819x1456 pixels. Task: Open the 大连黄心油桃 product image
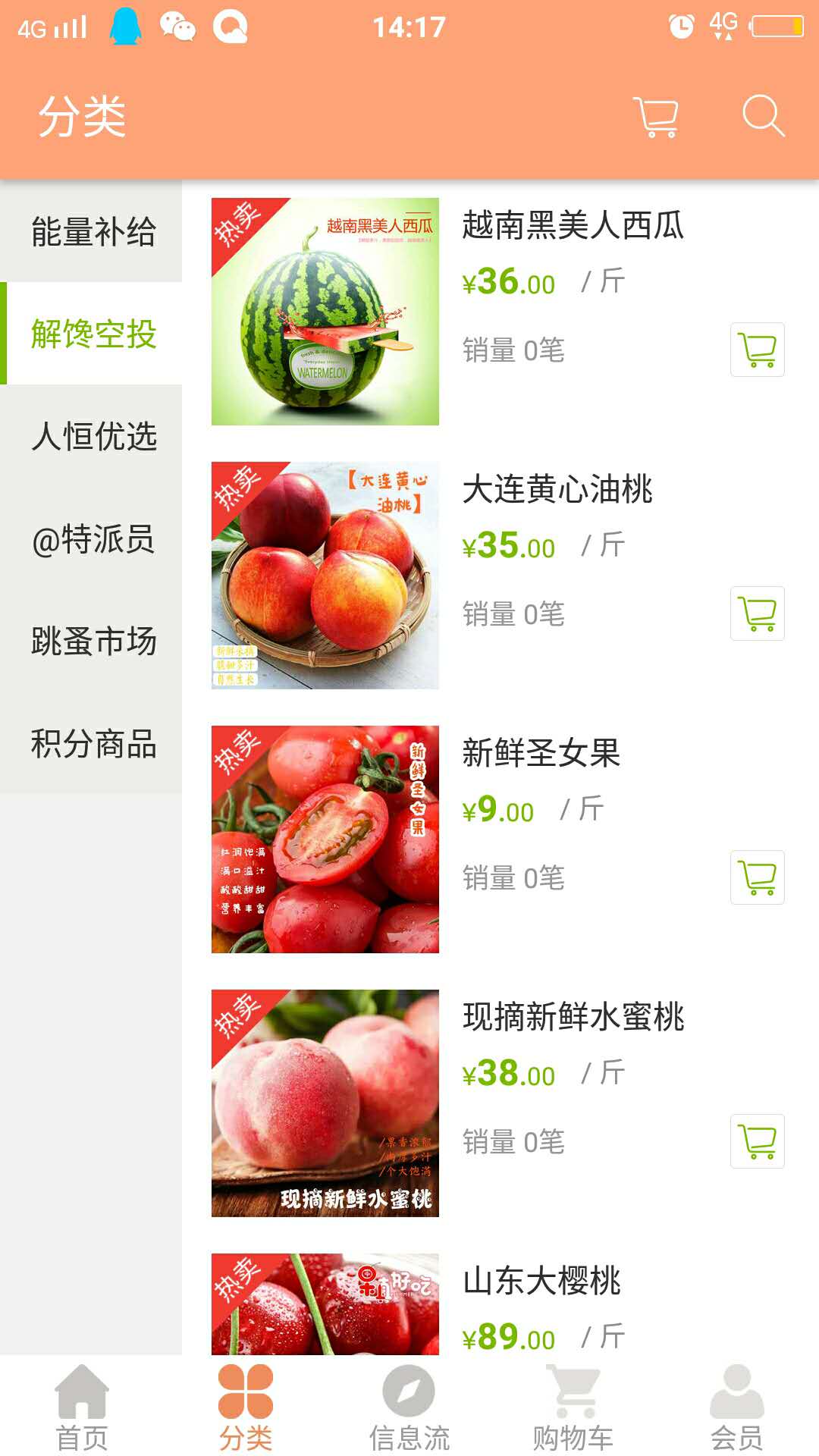(325, 576)
